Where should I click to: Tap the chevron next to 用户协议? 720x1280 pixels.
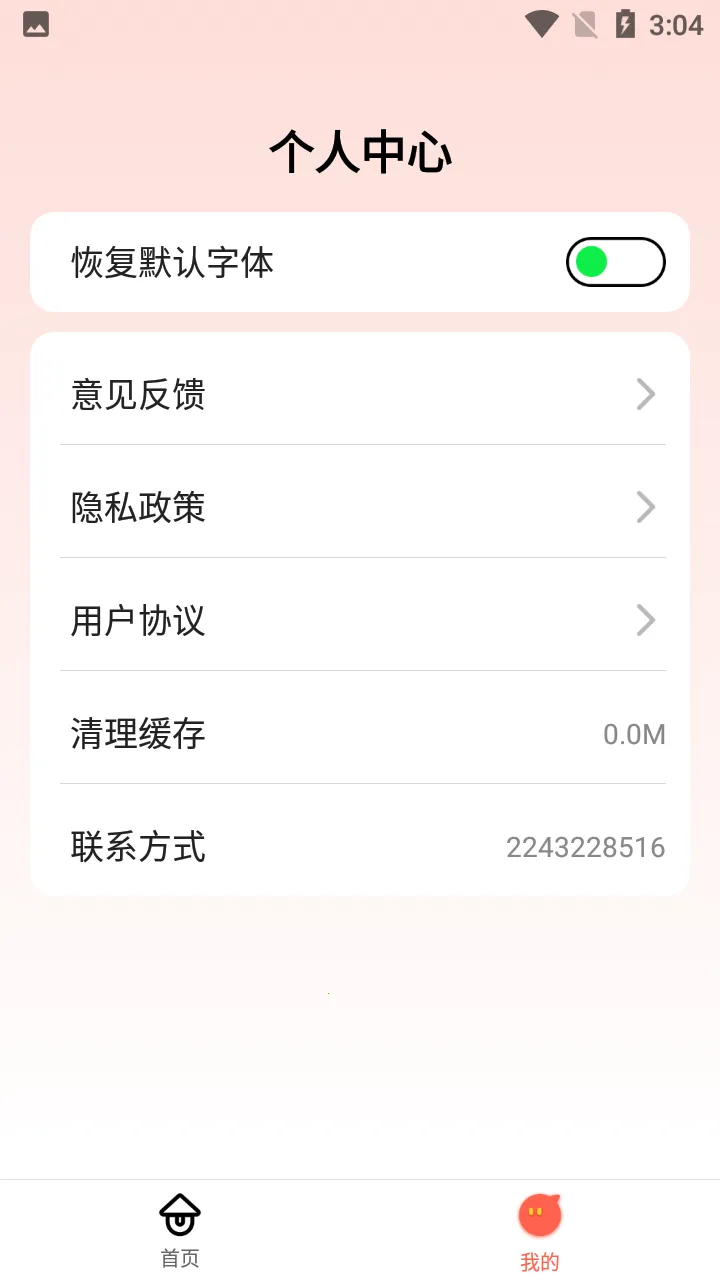click(645, 620)
